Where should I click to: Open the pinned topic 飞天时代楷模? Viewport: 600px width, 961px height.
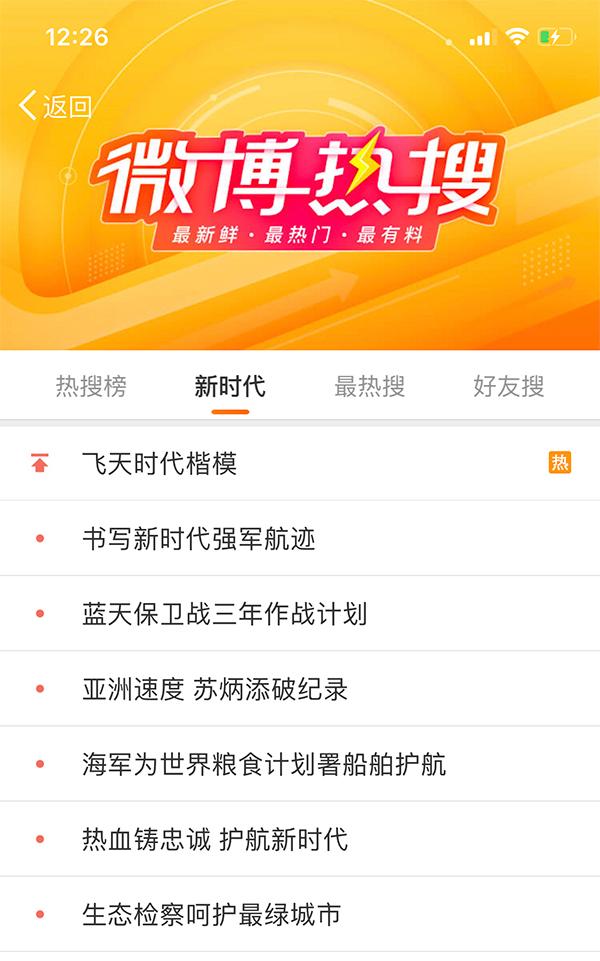point(300,463)
